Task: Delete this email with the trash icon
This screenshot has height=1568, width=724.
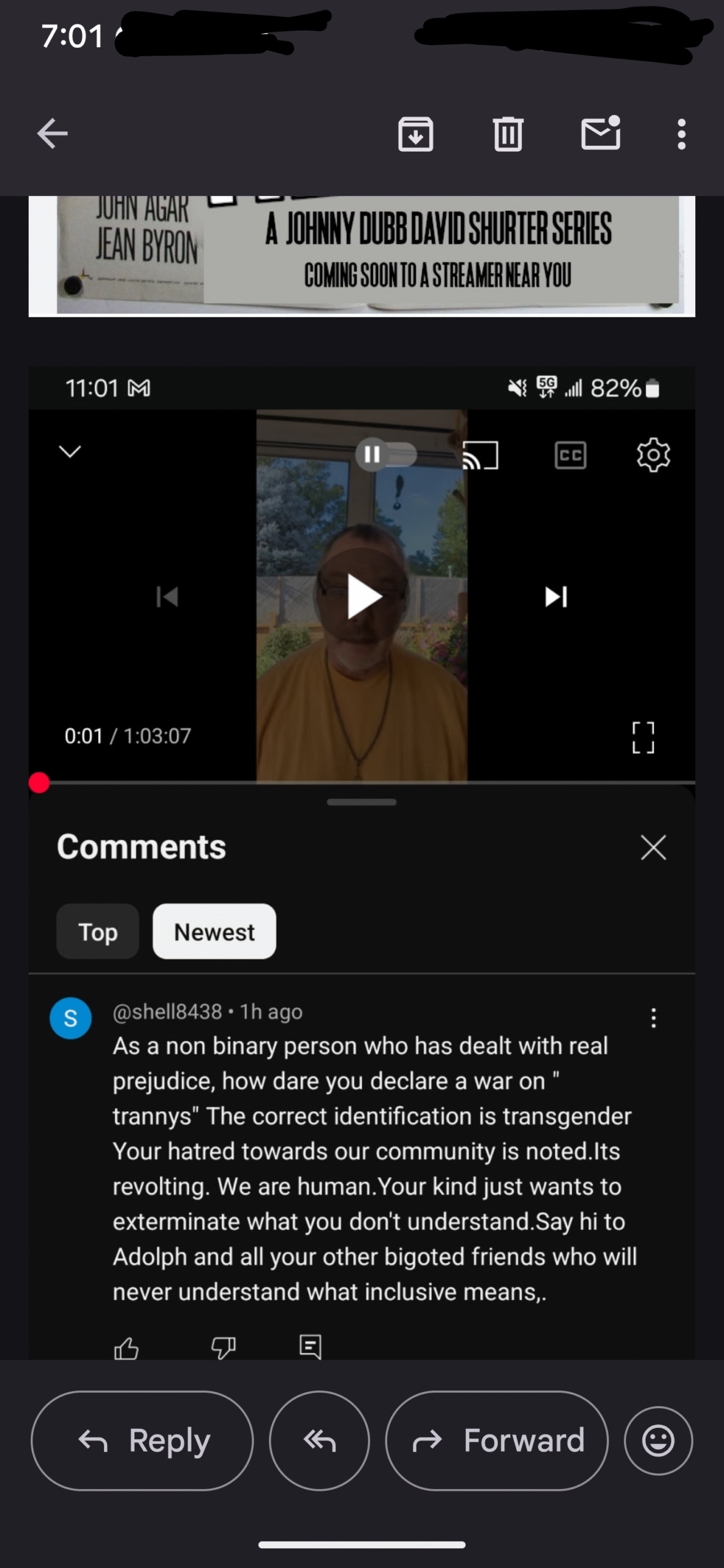Action: pyautogui.click(x=508, y=134)
